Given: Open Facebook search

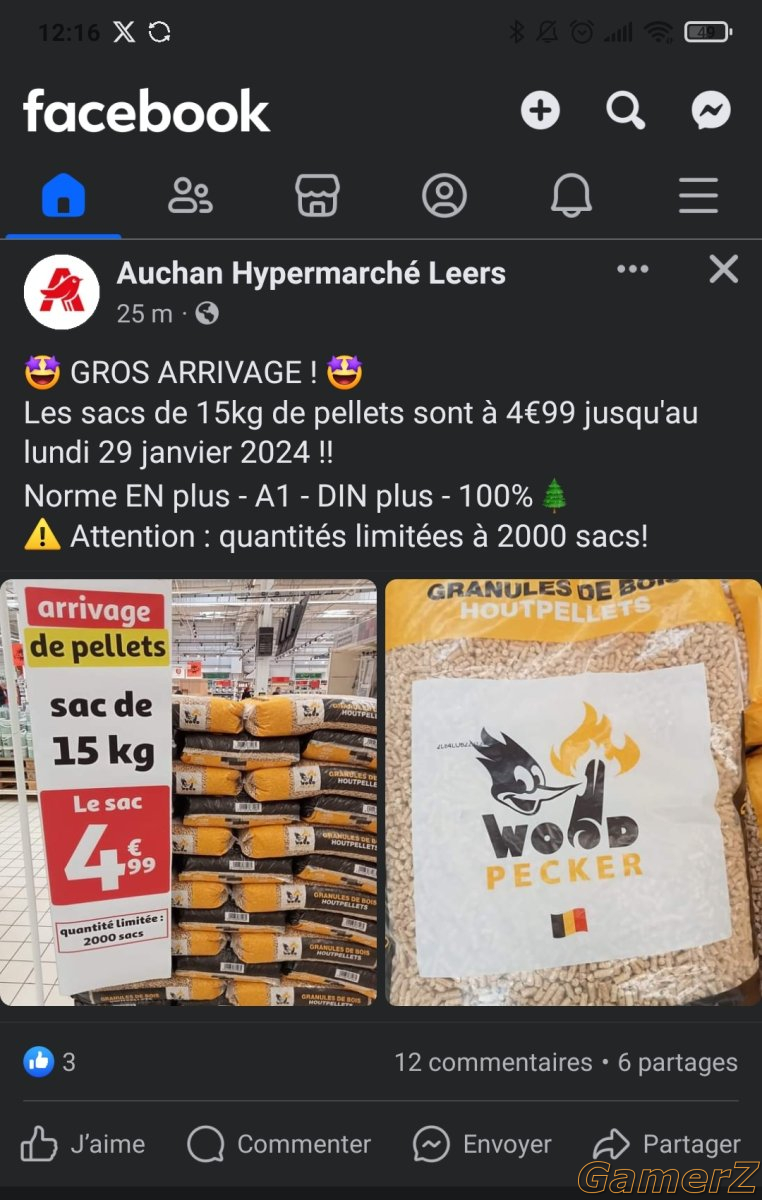Looking at the screenshot, I should [x=625, y=111].
